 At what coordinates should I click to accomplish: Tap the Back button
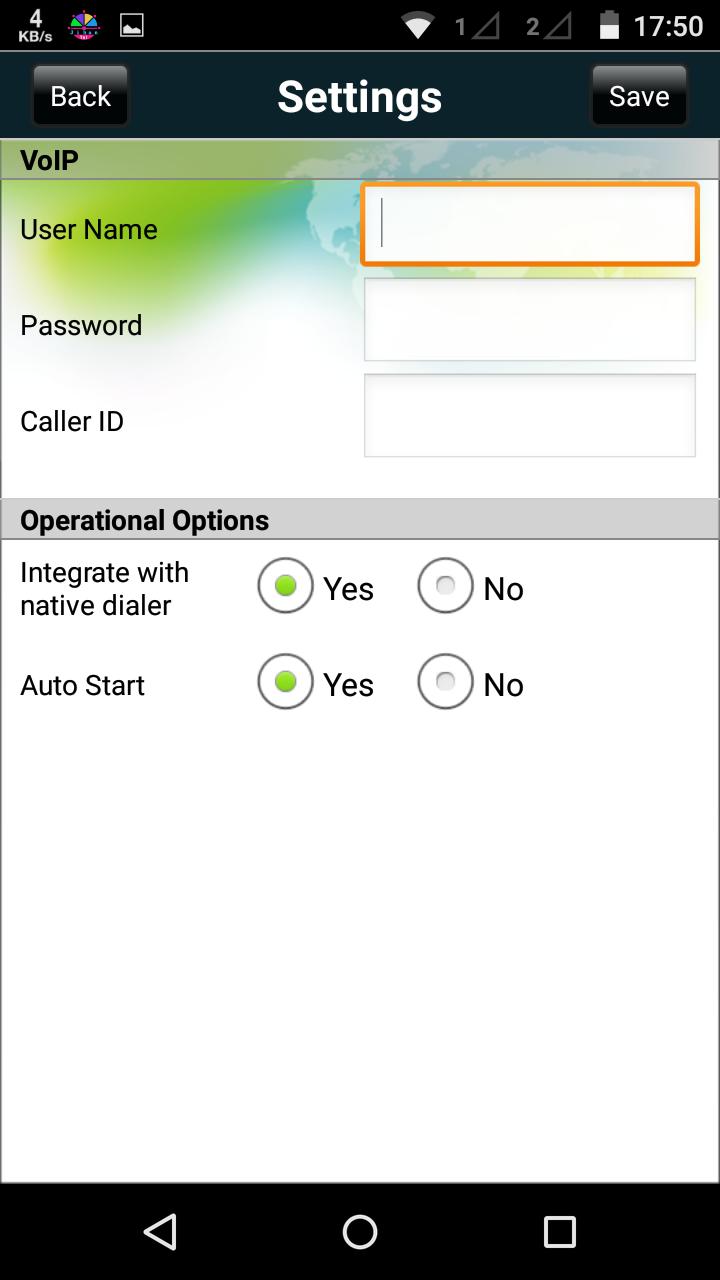coord(80,96)
